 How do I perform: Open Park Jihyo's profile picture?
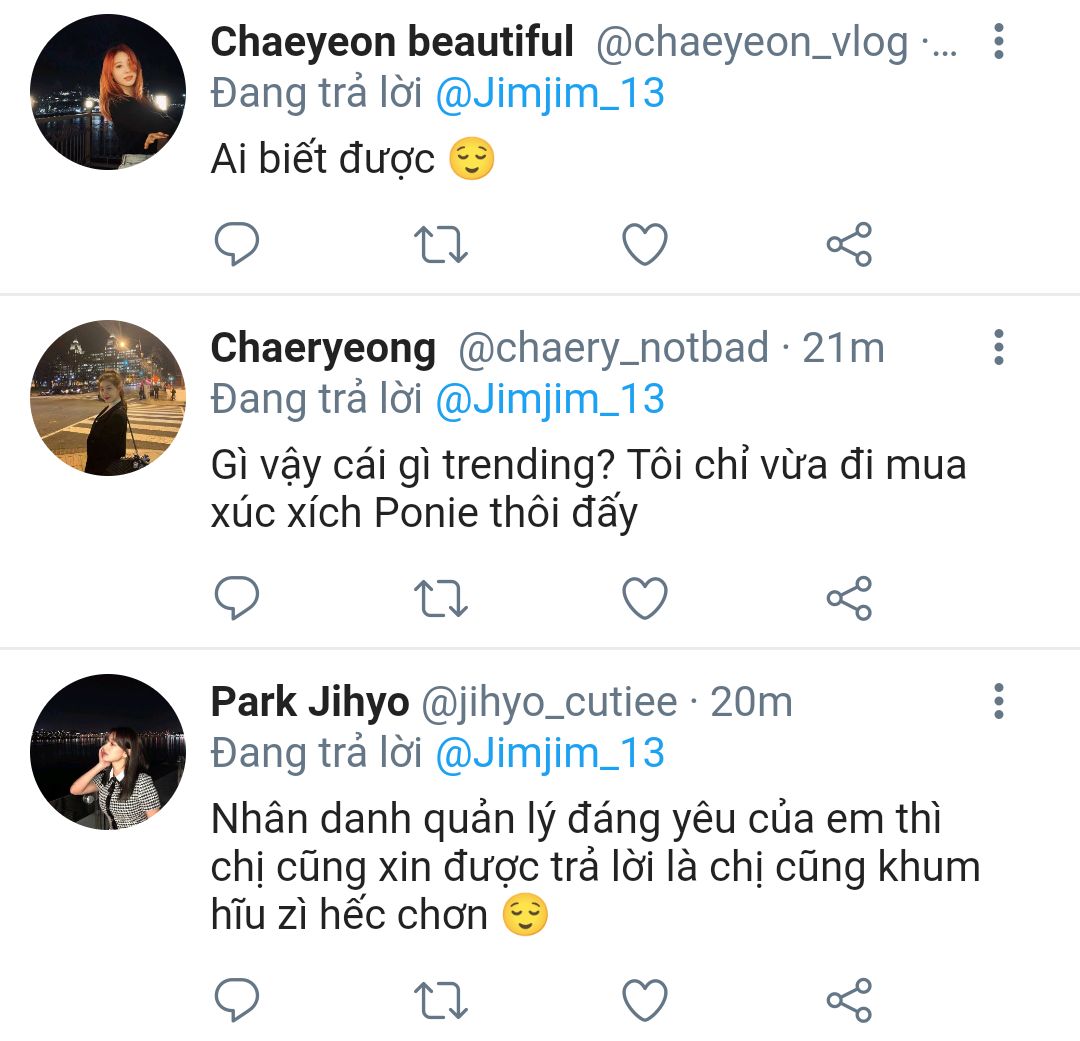point(108,751)
